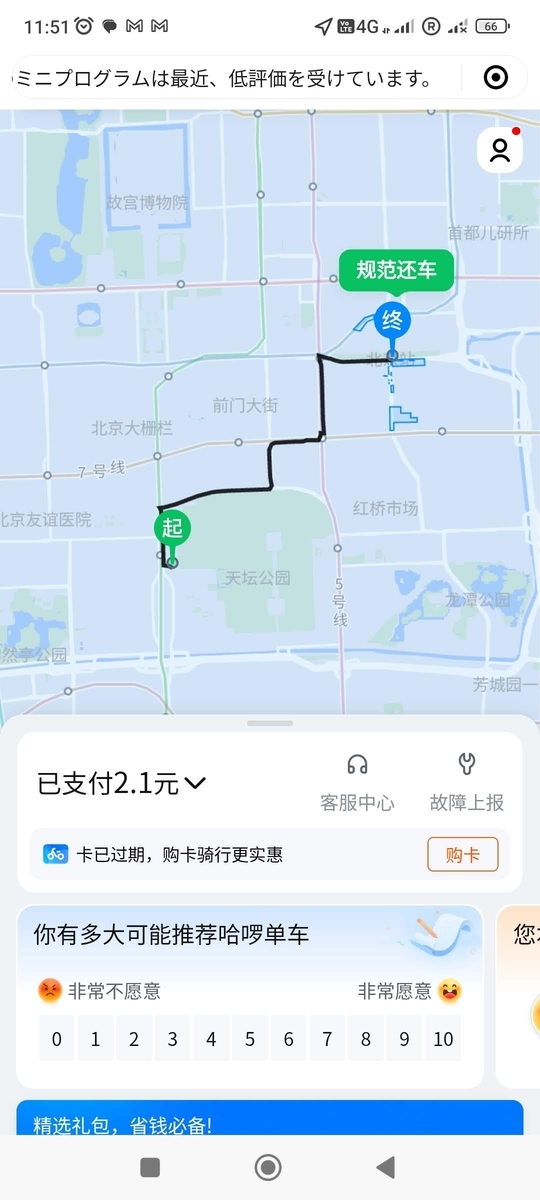Rate recommendation likelihood as 0
Image resolution: width=540 pixels, height=1200 pixels.
(56, 1040)
